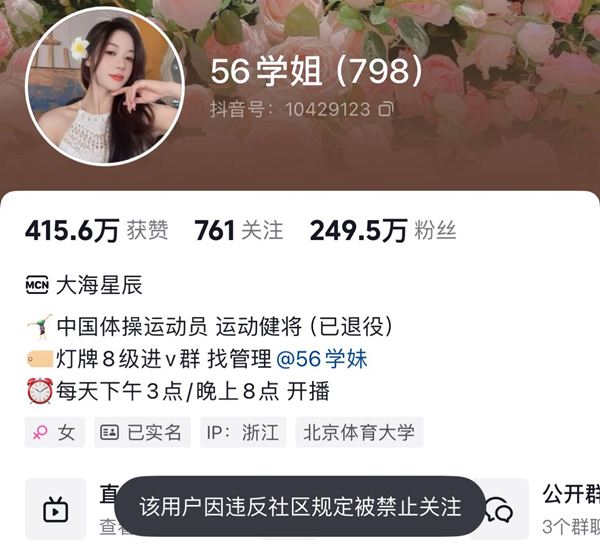The width and height of the screenshot is (600, 554).
Task: Tap the 北京体育大学 tag
Action: [360, 432]
